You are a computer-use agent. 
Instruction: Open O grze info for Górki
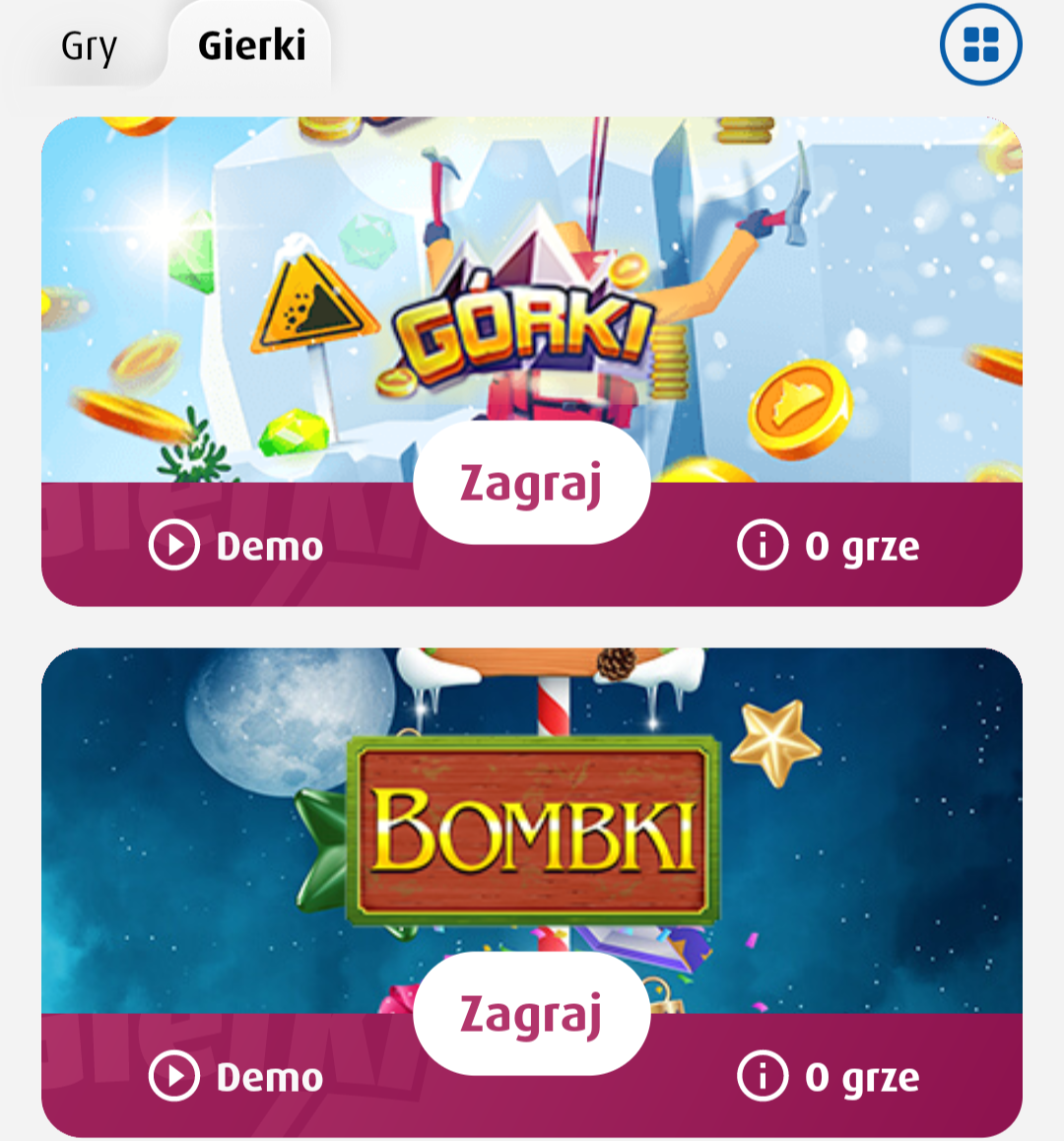[x=829, y=545]
